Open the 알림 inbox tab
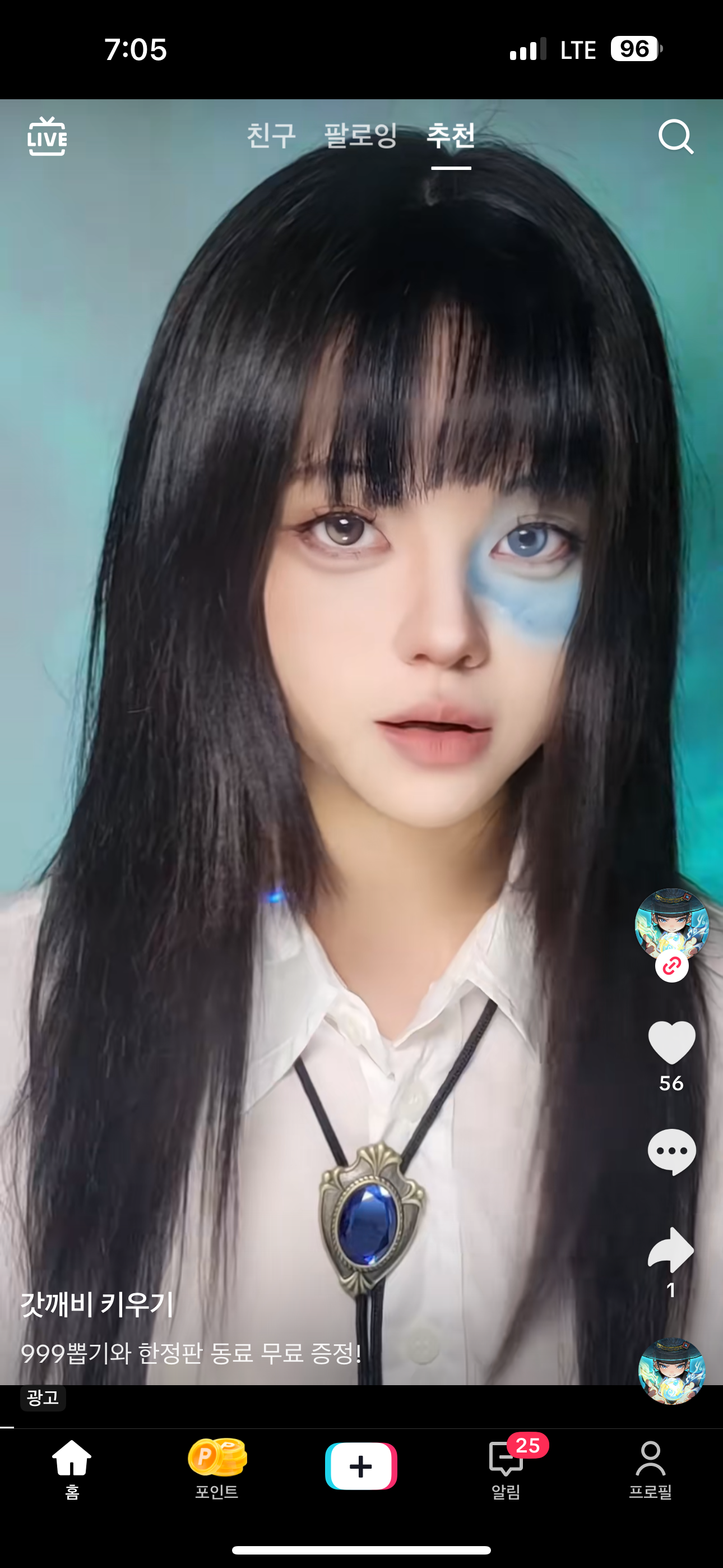The width and height of the screenshot is (723, 1568). [506, 1468]
